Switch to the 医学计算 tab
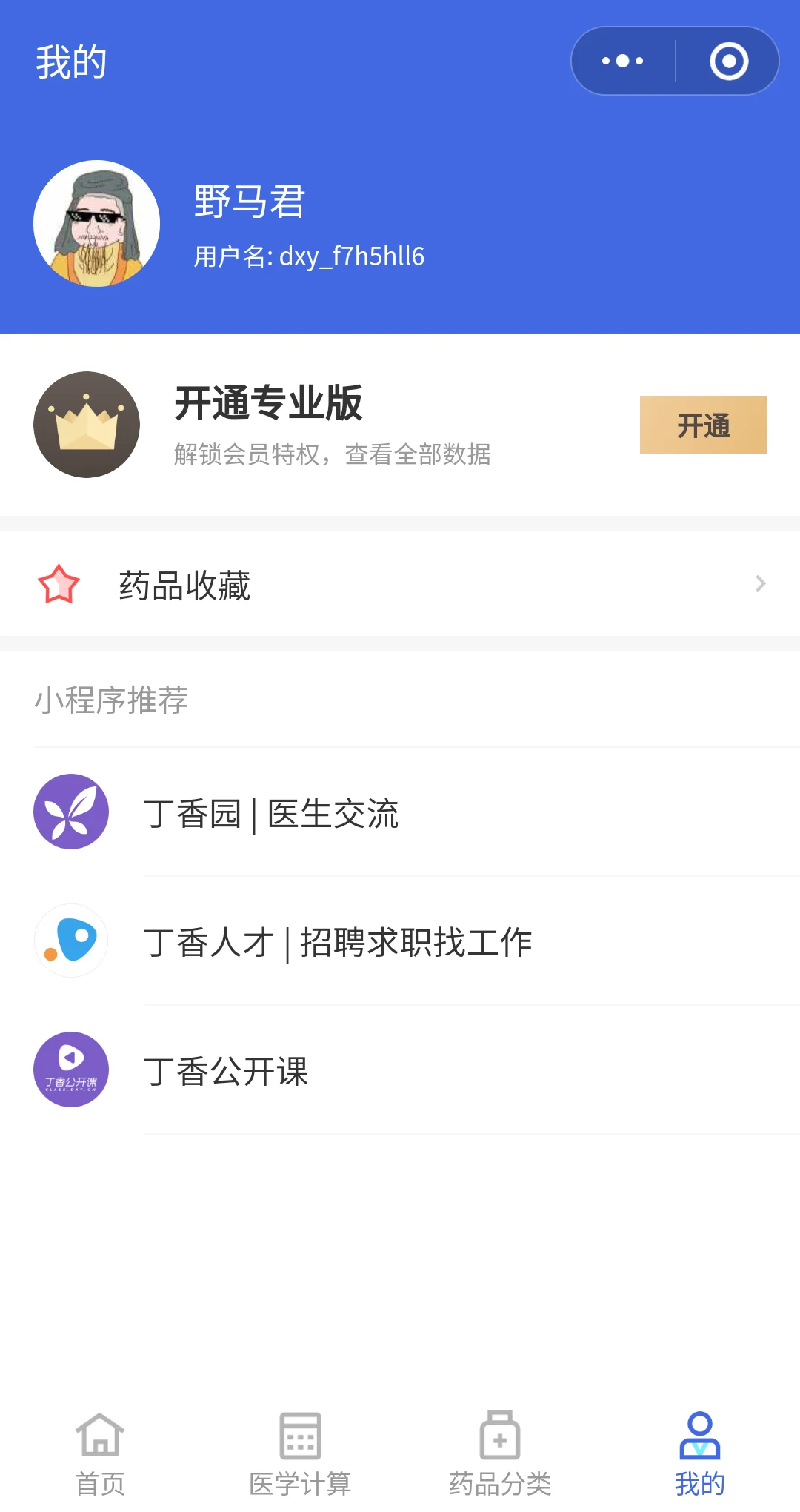This screenshot has height=1512, width=800. [300, 1453]
